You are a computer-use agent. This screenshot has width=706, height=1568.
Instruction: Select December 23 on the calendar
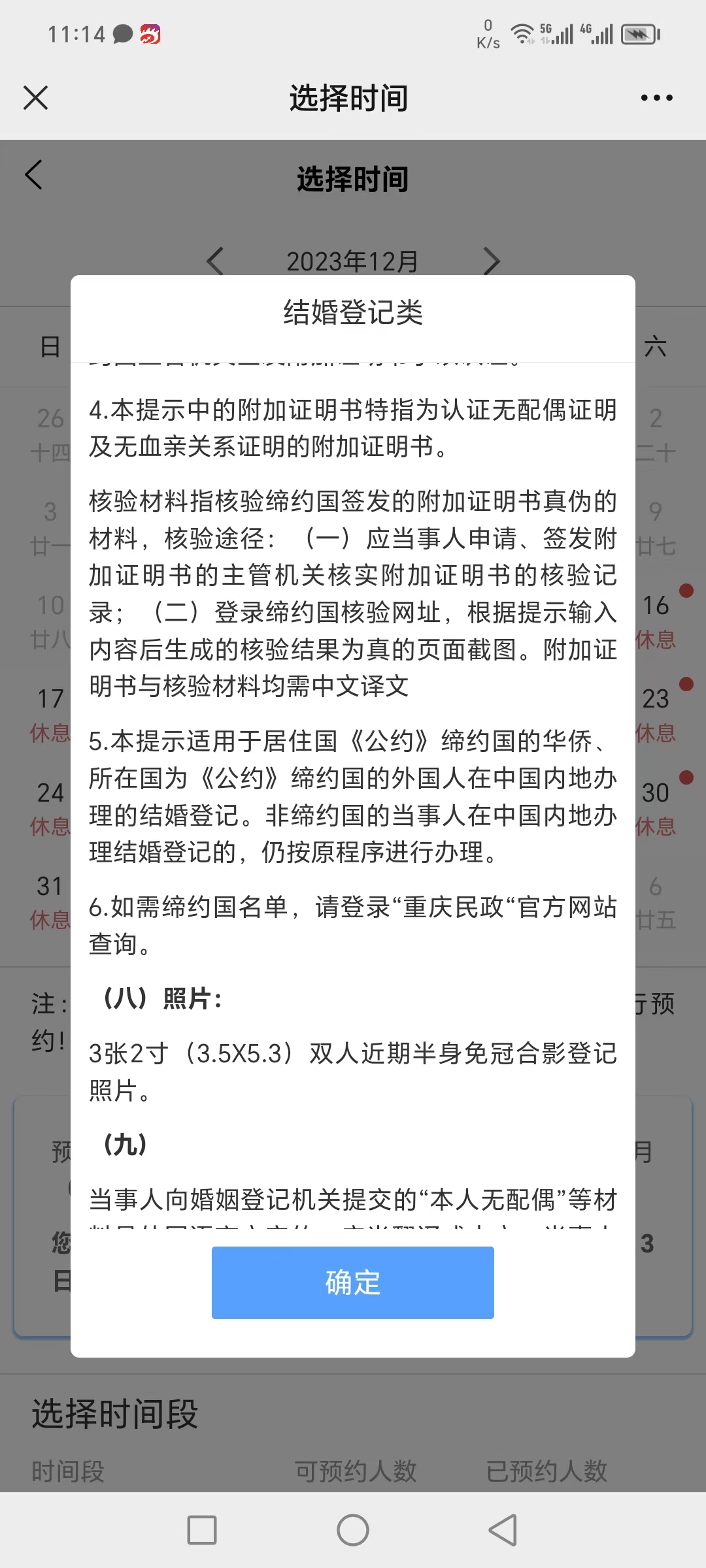point(657,699)
